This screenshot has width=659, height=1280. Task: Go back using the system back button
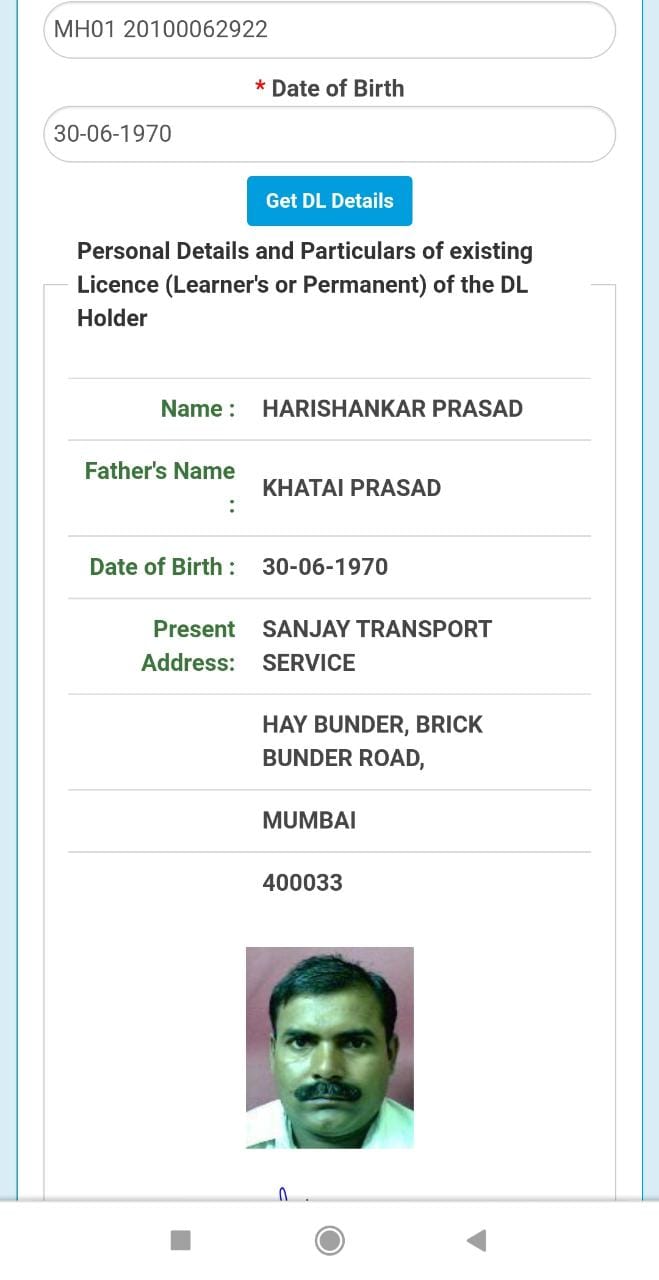point(477,1241)
